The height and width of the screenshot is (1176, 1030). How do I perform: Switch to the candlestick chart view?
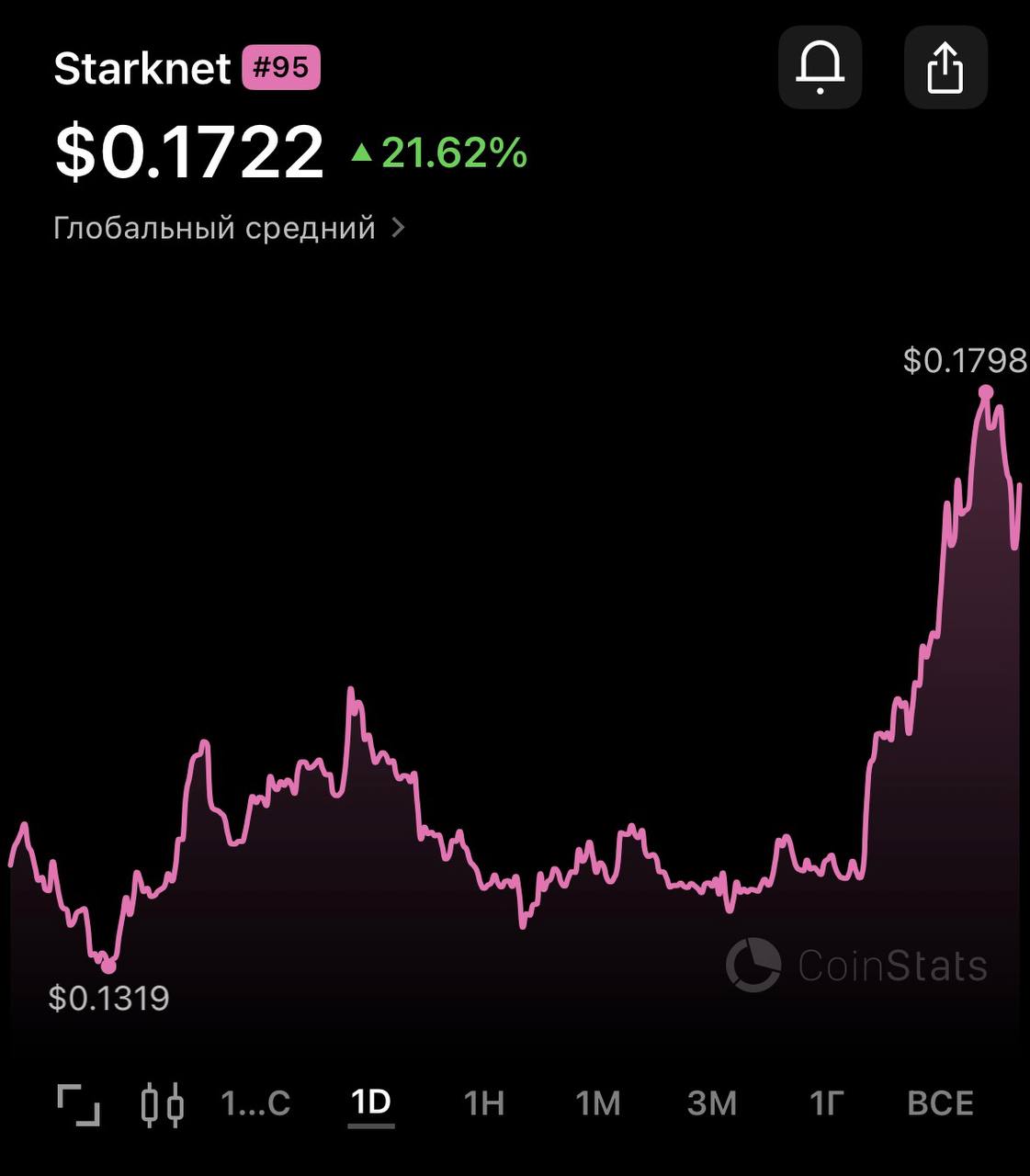pos(162,1103)
